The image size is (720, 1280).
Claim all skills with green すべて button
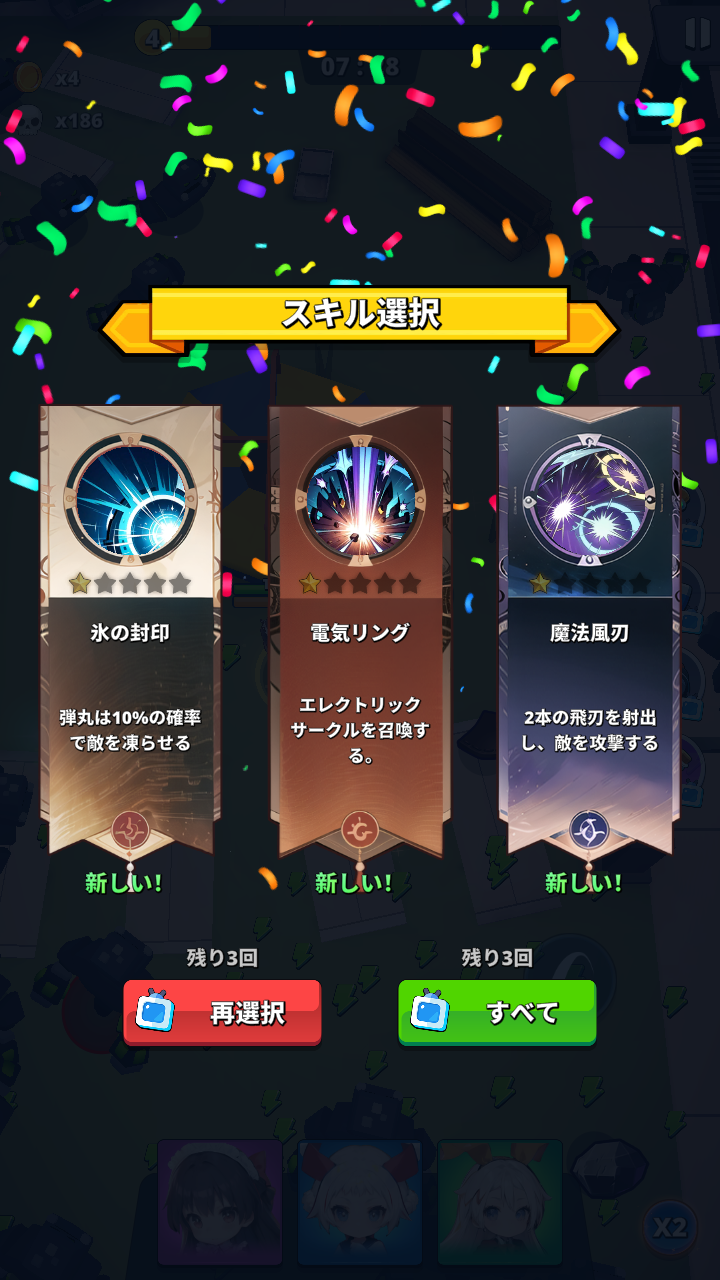(497, 1012)
